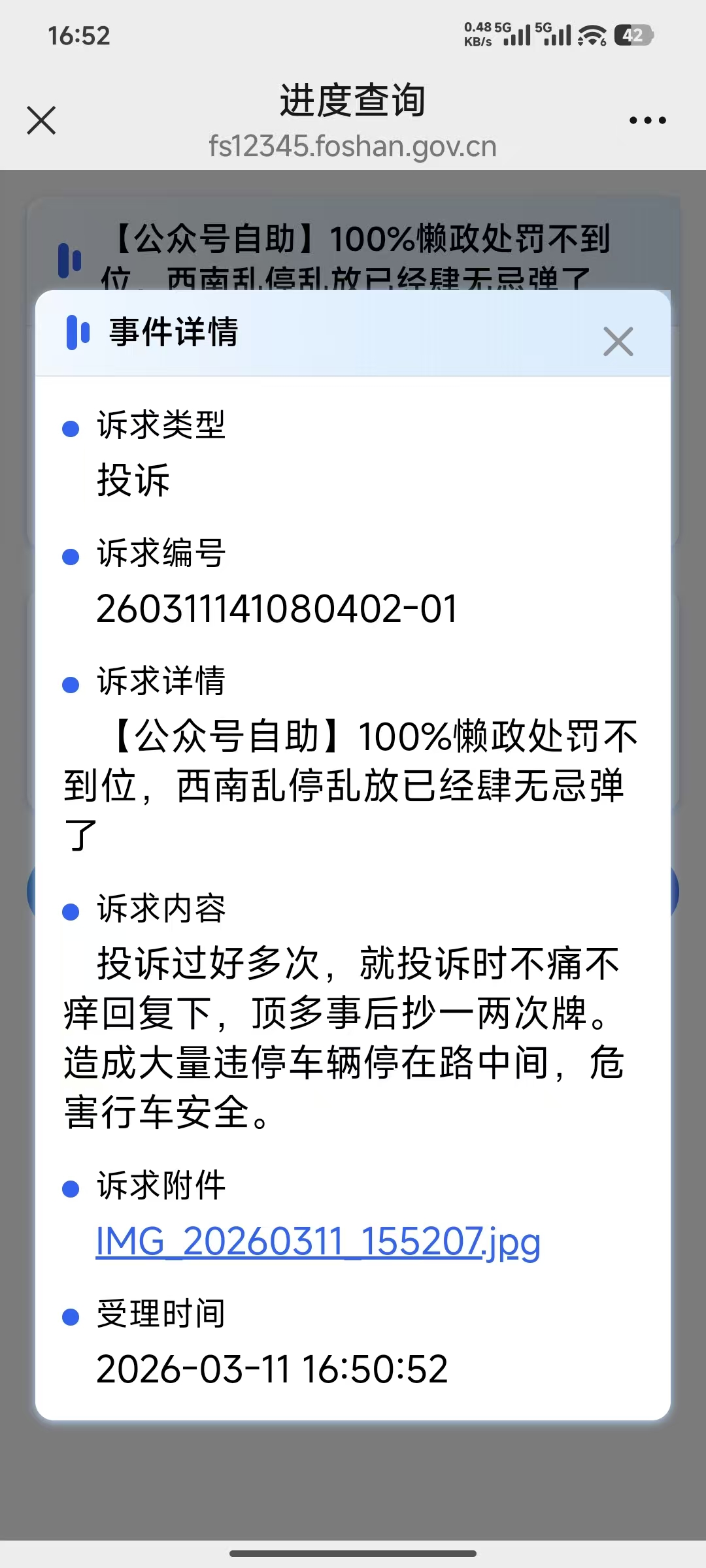Tap the bottom home indicator bar

(353, 1553)
